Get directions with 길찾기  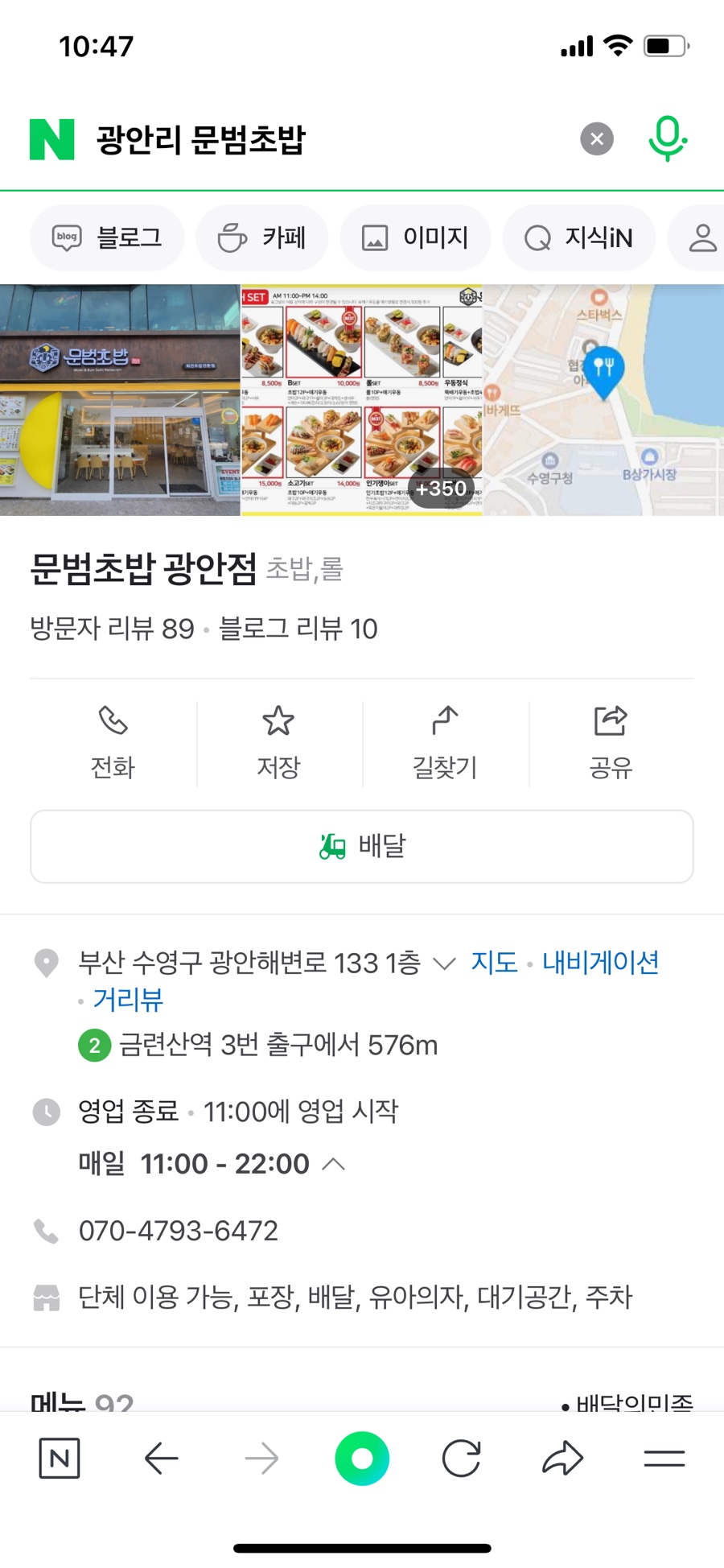pos(445,742)
